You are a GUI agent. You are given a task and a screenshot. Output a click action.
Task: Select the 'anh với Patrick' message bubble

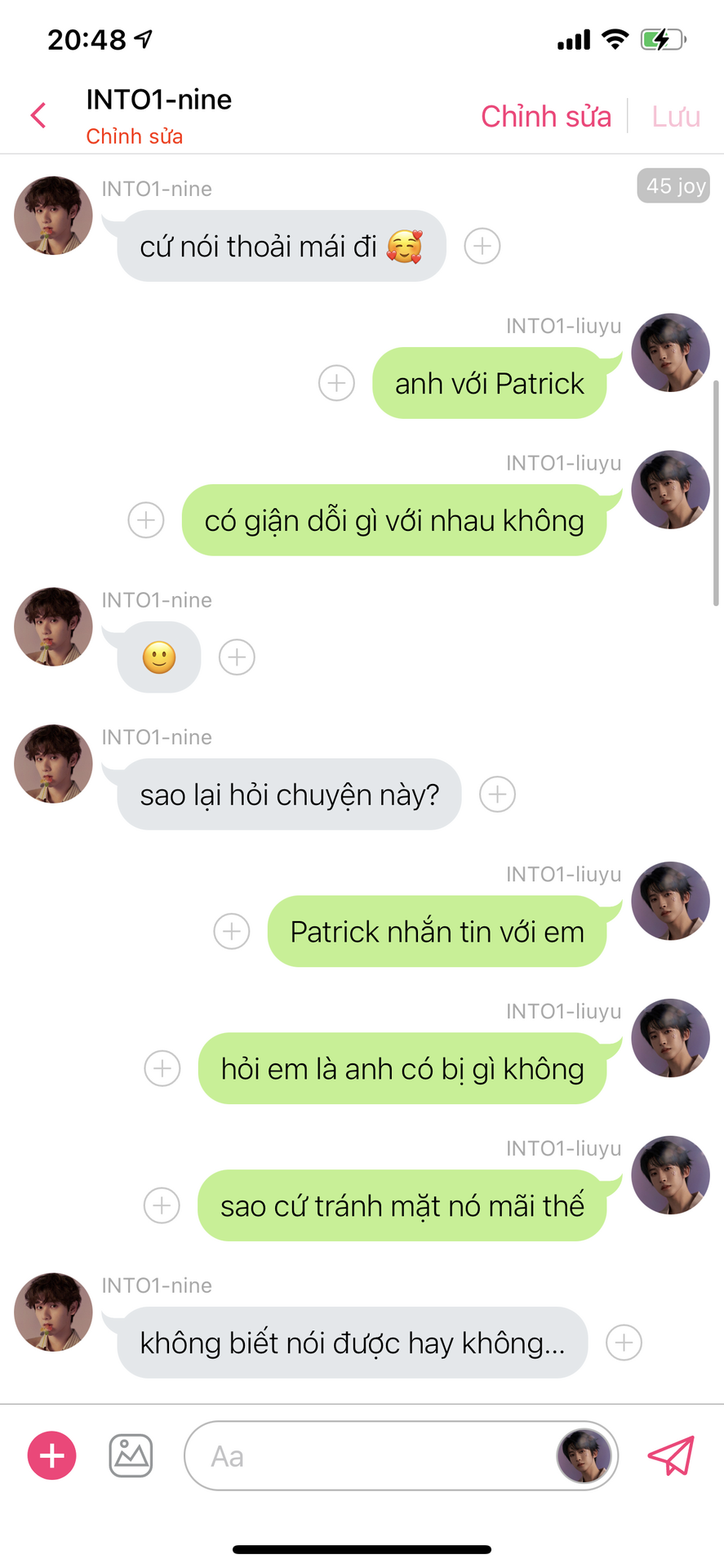[489, 383]
